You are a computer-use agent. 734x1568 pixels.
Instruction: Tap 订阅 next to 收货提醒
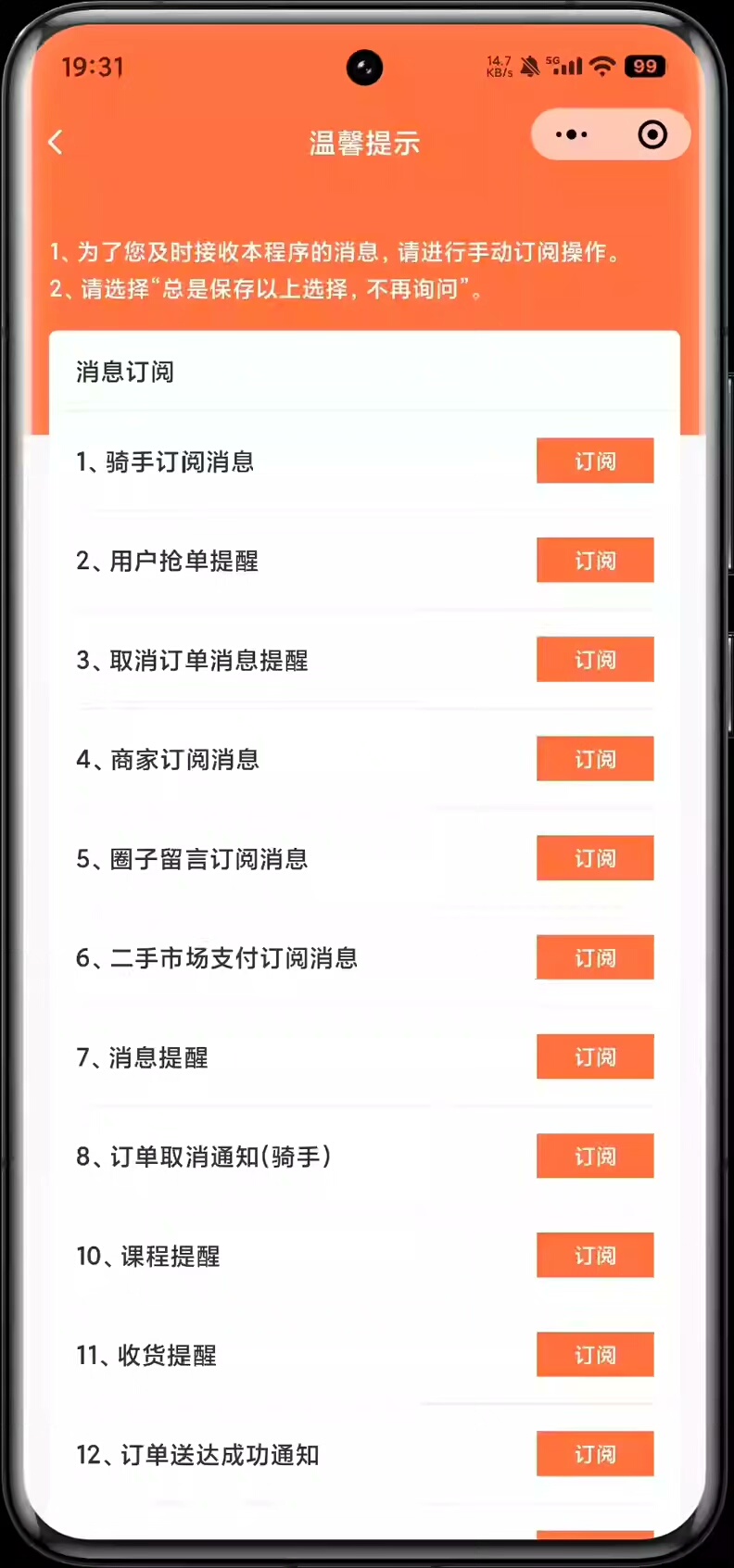(x=595, y=1354)
